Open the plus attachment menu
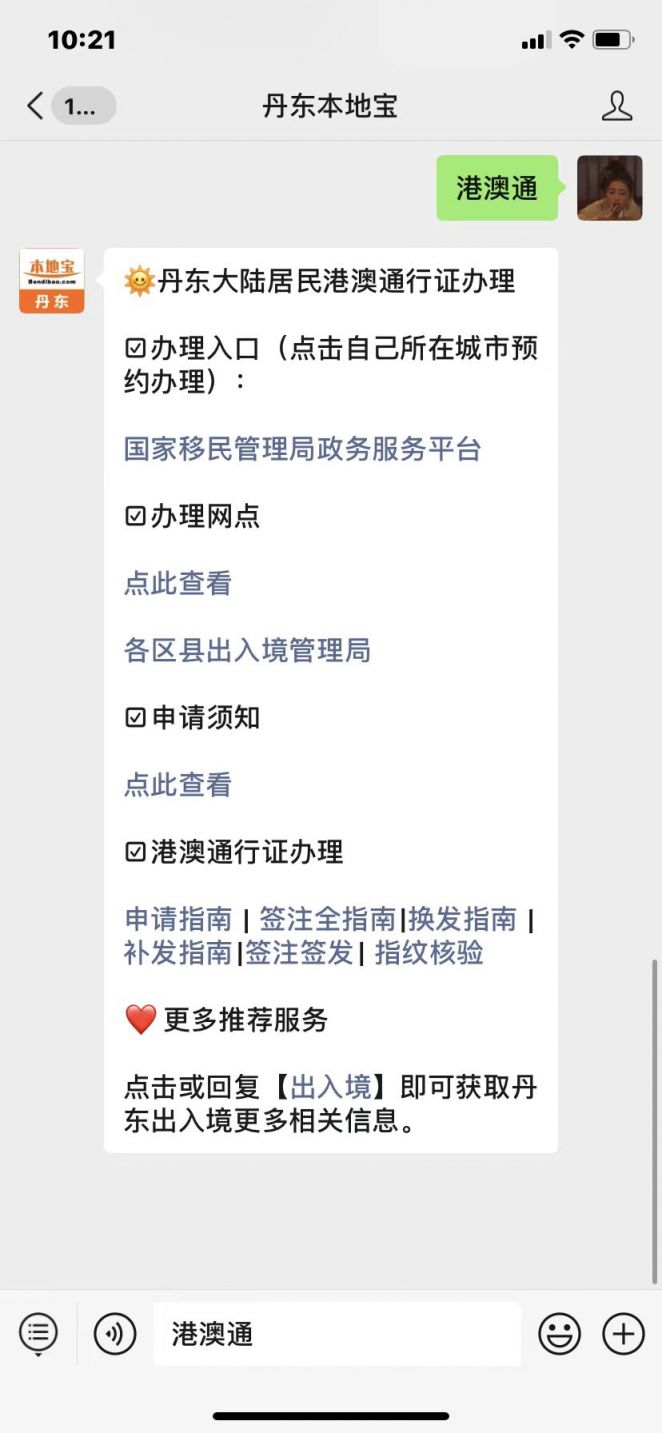This screenshot has height=1433, width=662. tap(623, 1333)
